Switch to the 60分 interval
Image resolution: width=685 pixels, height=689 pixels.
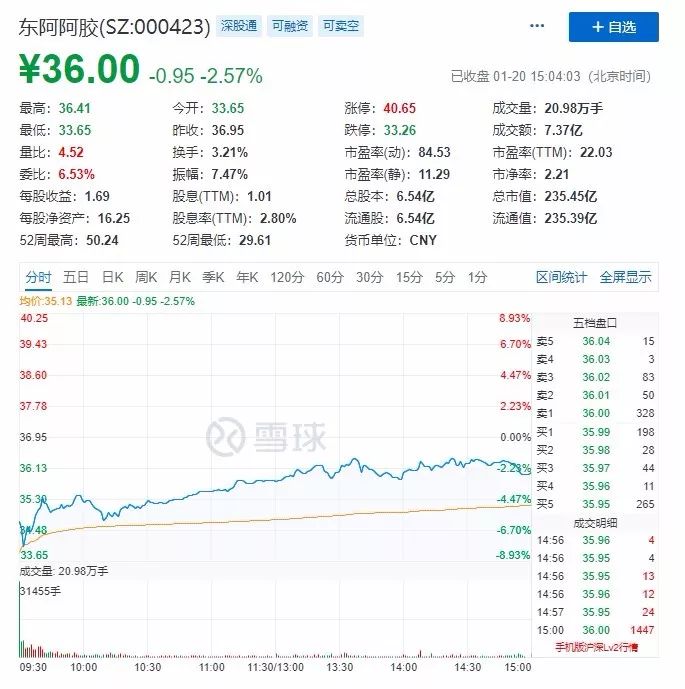tap(330, 277)
